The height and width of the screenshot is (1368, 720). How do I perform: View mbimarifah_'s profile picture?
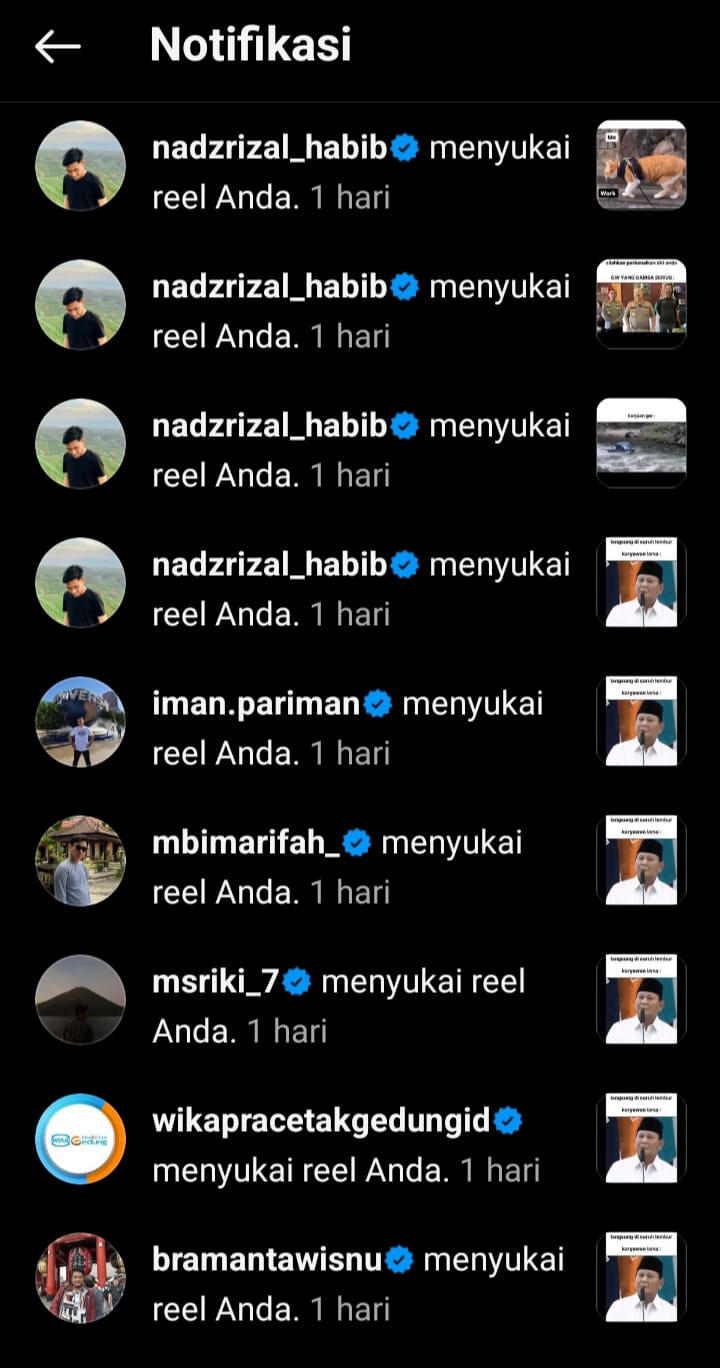(x=80, y=861)
